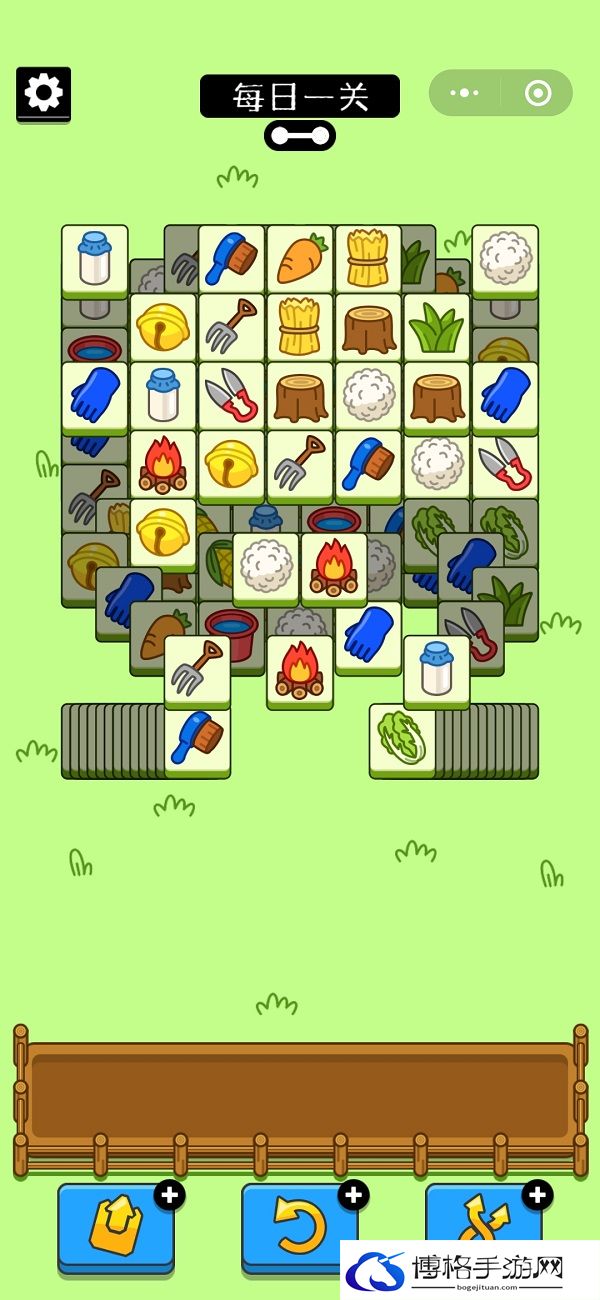Pick the uncovered carrot tile

(300, 258)
